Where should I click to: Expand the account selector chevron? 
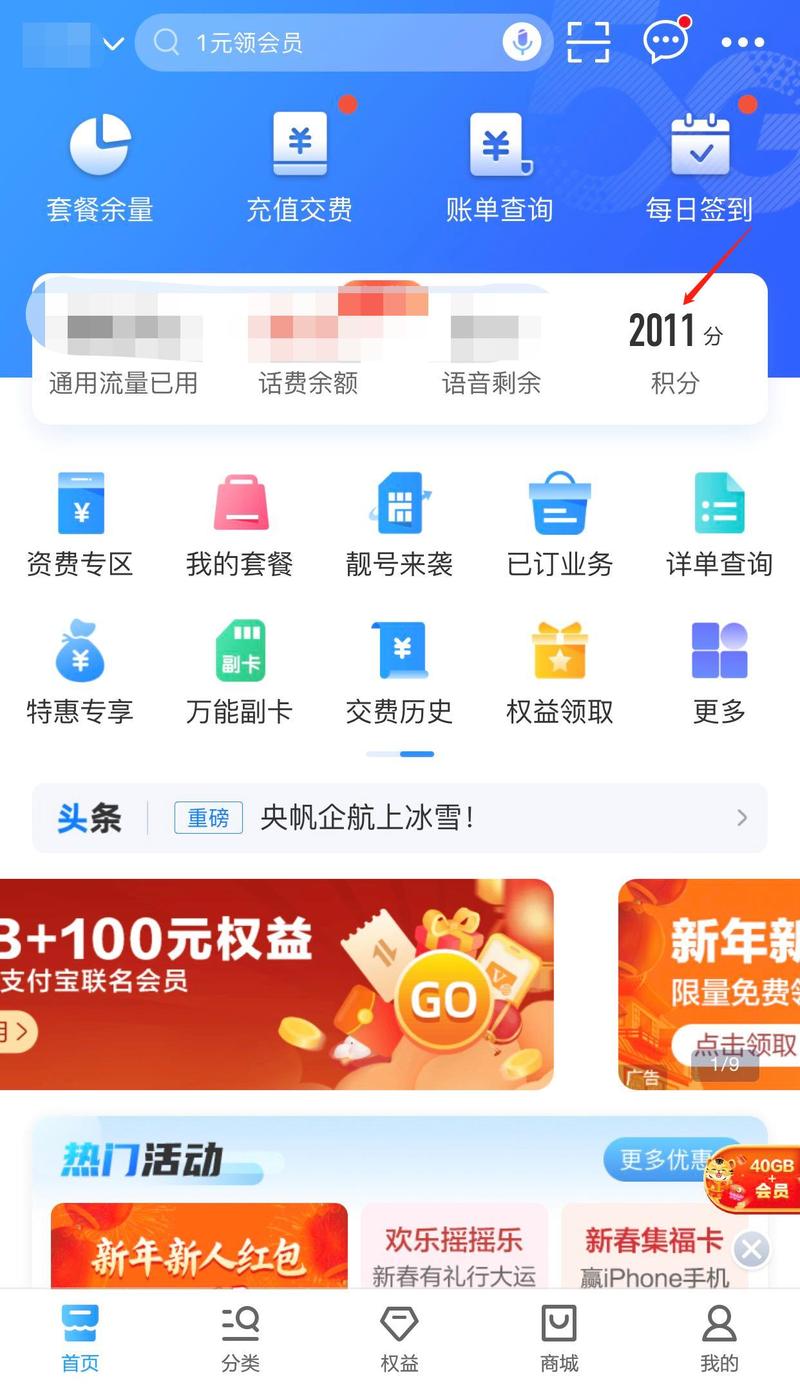click(113, 44)
